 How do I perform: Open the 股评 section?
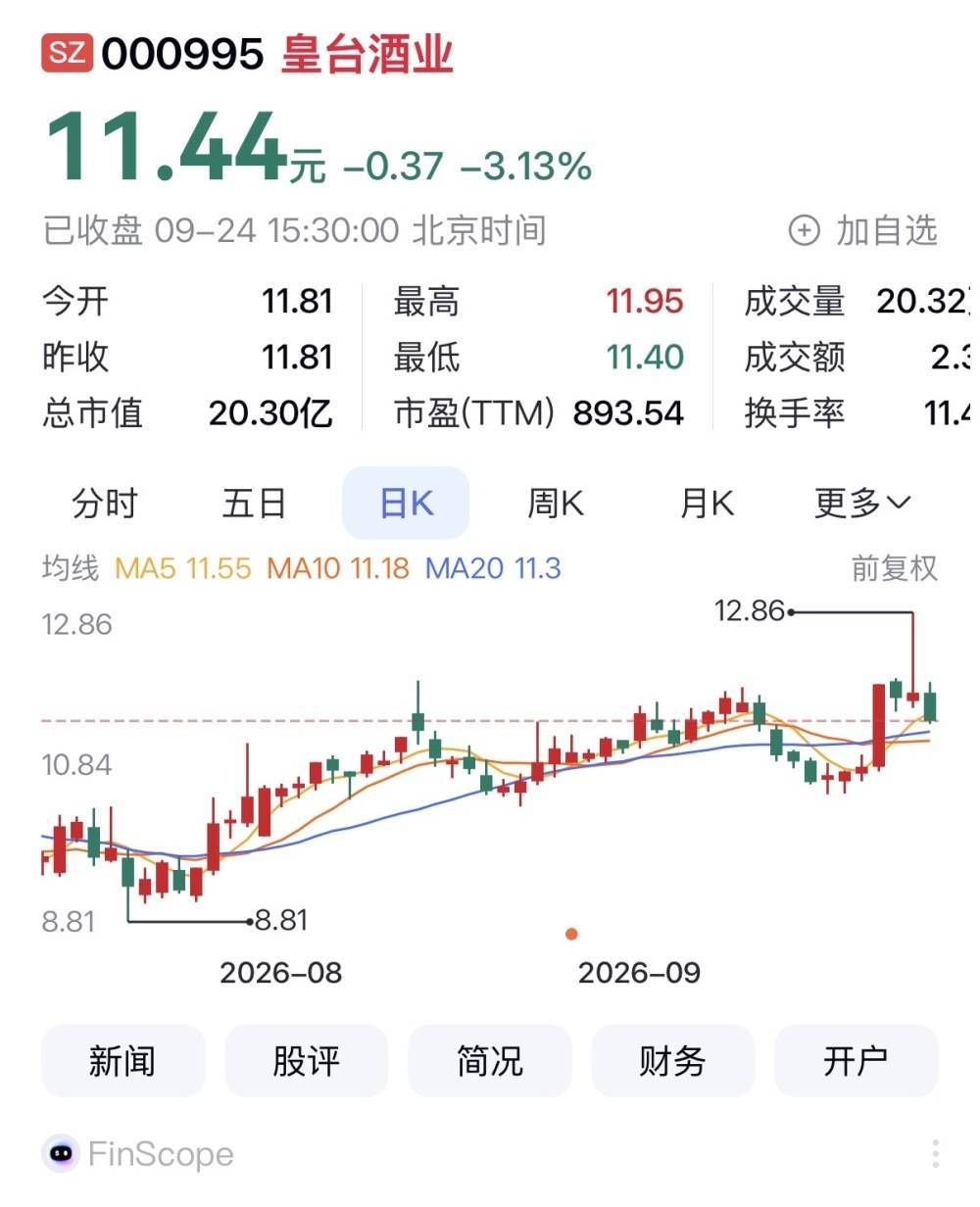(306, 1060)
